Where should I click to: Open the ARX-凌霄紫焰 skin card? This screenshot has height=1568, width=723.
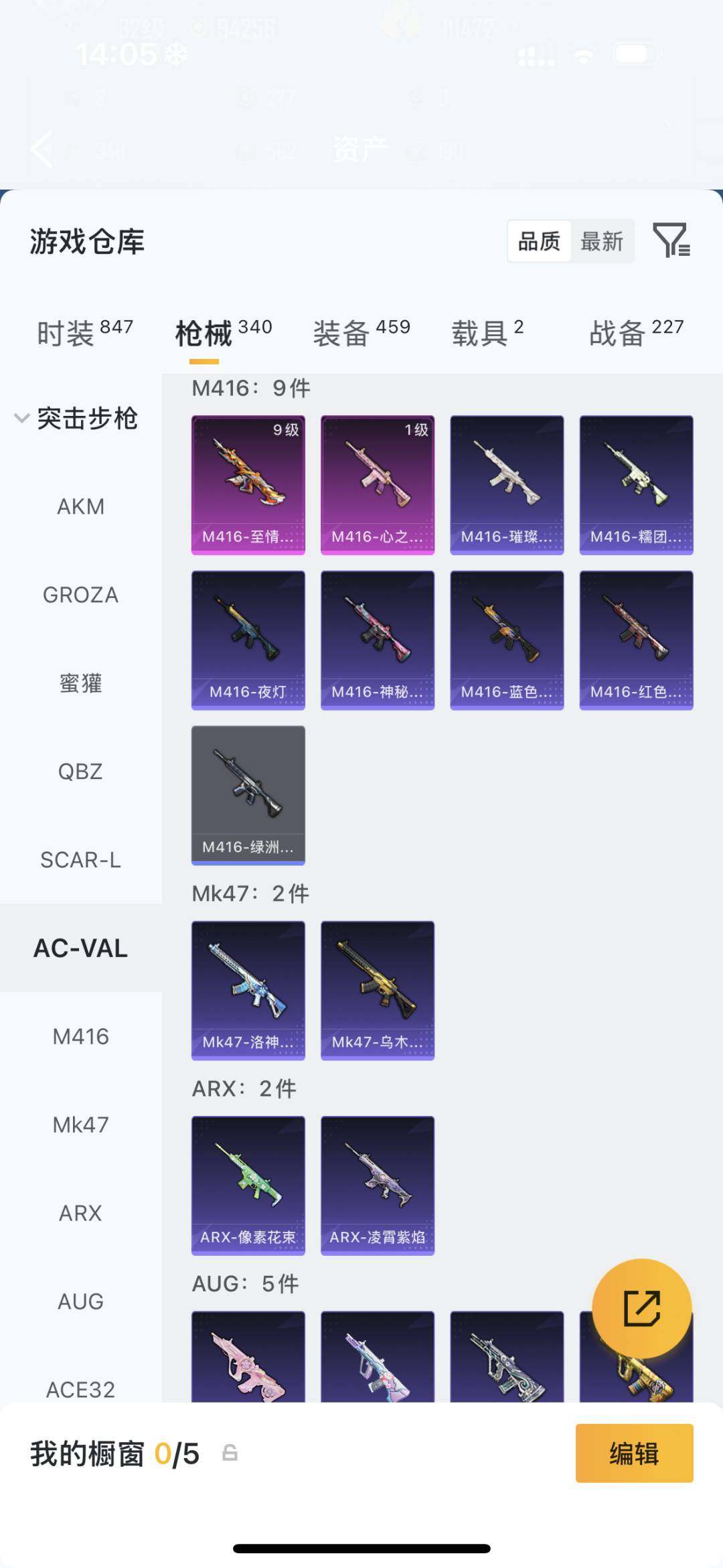point(378,1186)
